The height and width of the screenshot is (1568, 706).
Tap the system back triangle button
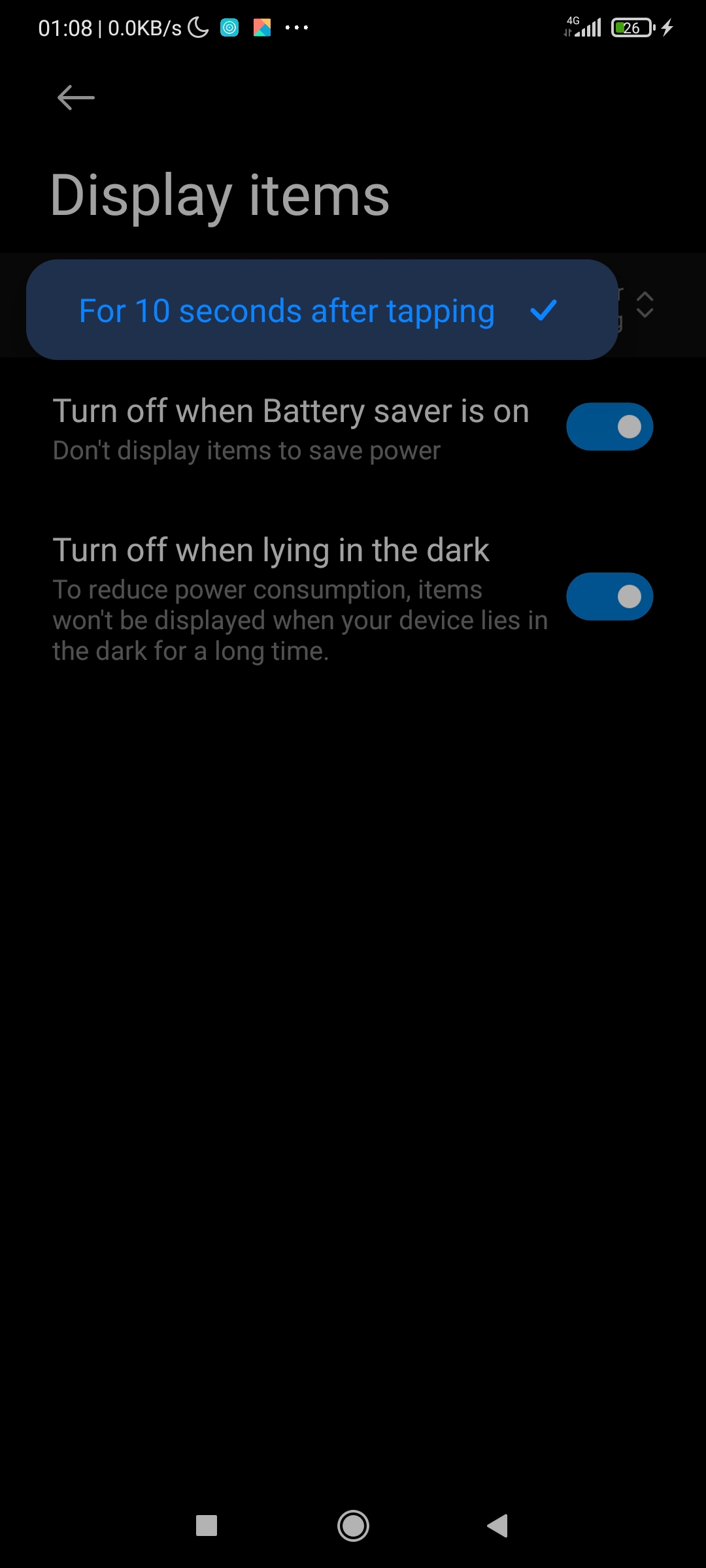497,1526
